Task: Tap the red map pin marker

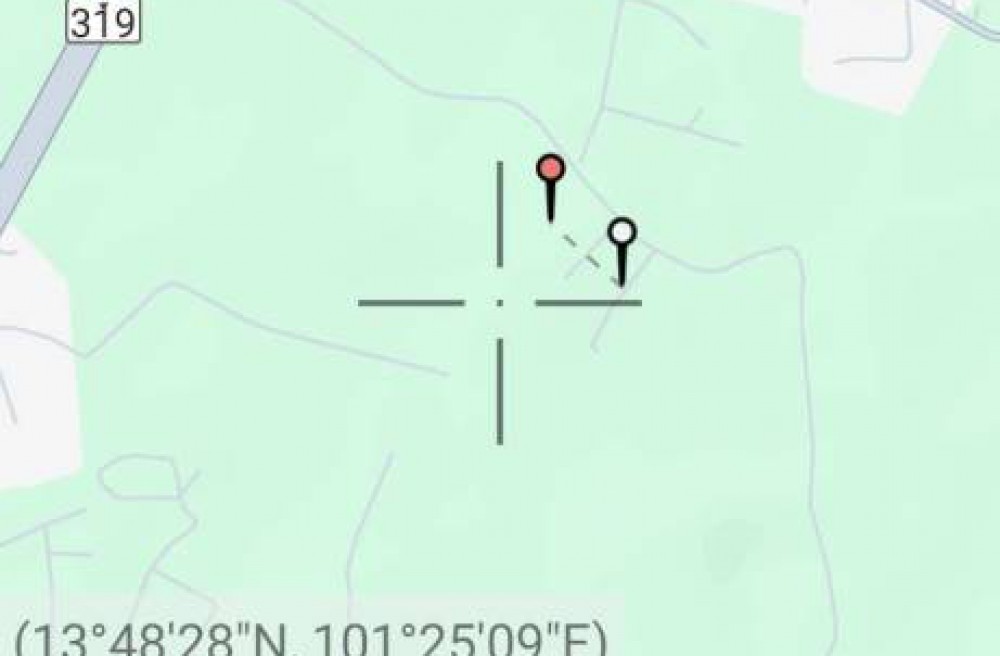Action: click(550, 169)
